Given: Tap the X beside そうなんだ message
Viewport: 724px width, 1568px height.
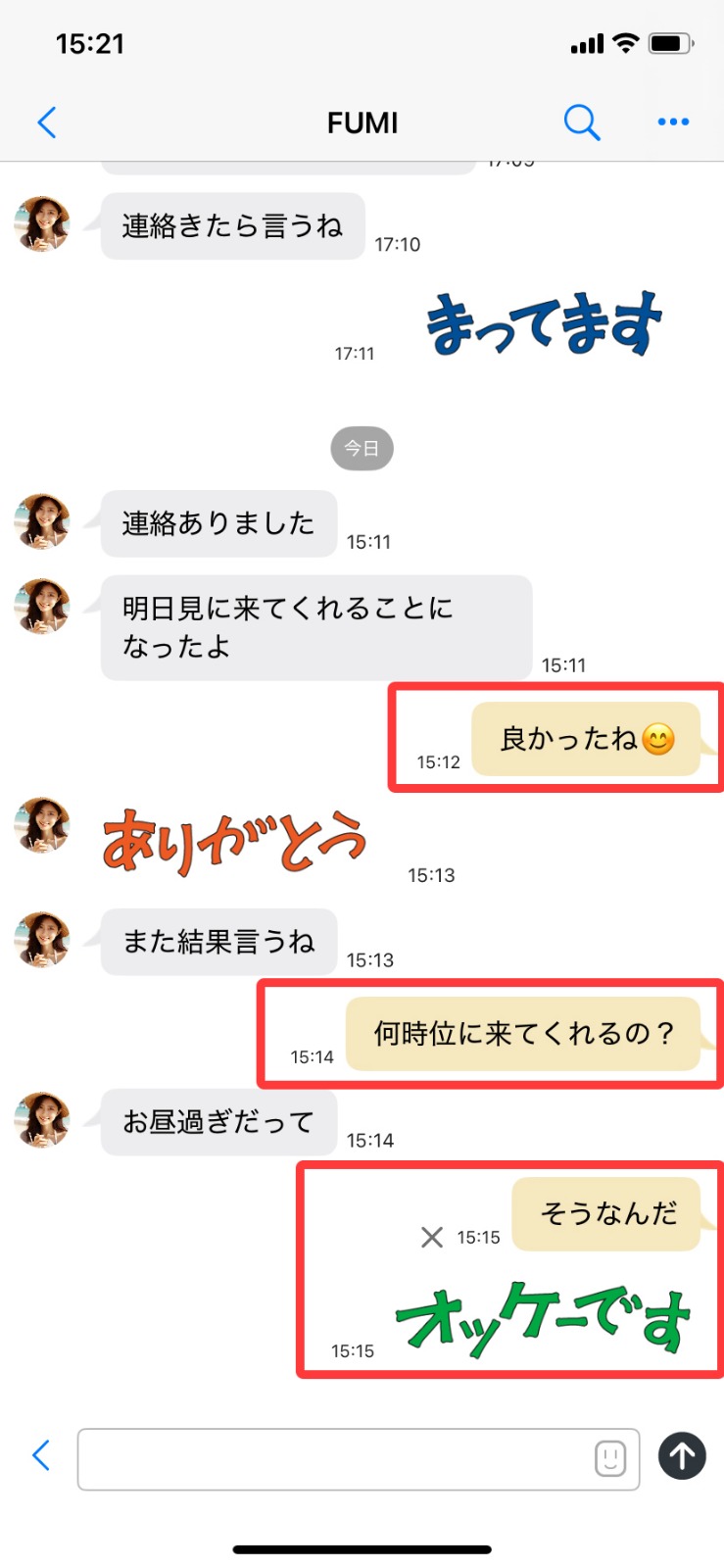Looking at the screenshot, I should coord(432,1237).
